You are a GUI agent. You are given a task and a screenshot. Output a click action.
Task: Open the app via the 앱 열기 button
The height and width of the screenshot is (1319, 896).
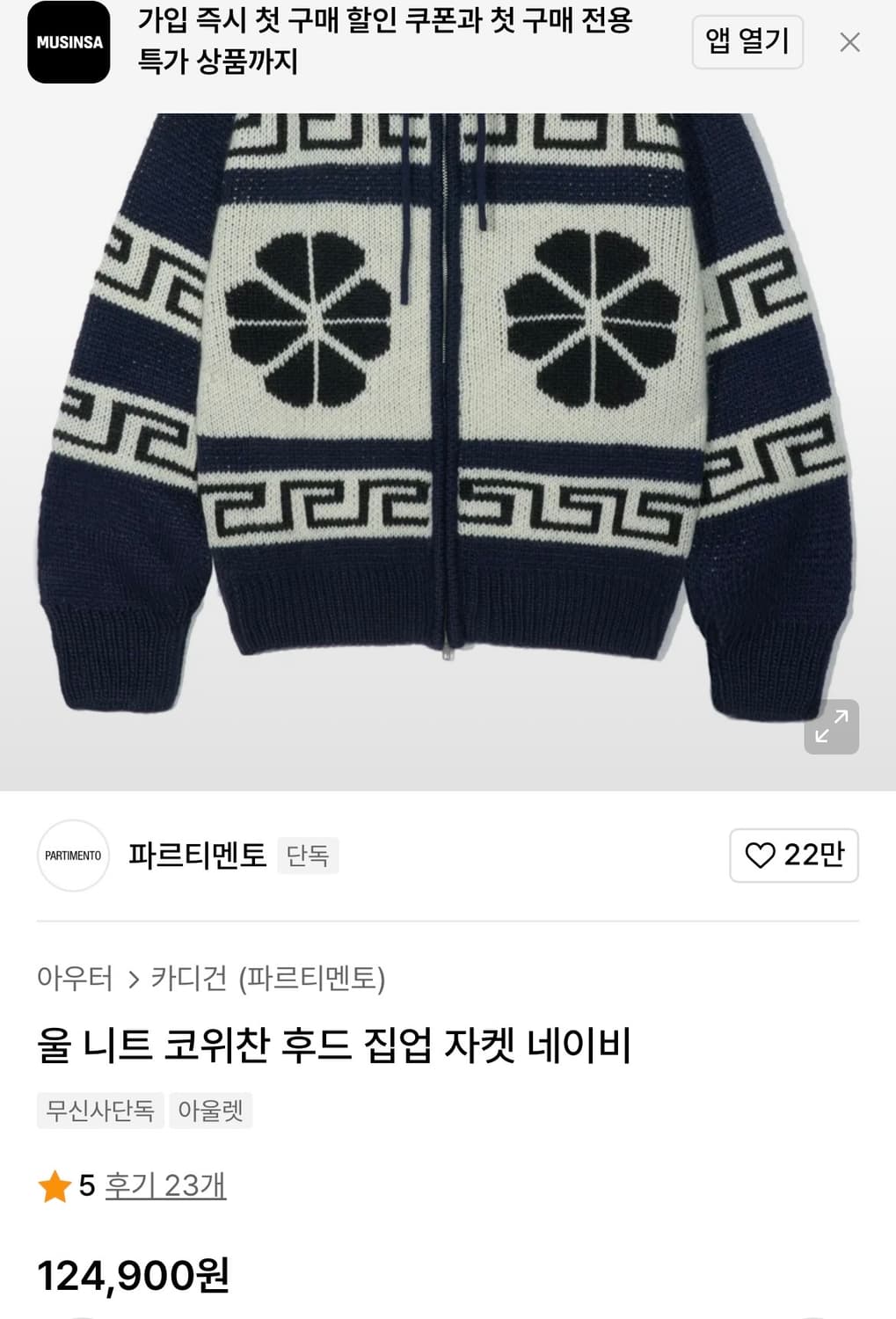coord(747,40)
